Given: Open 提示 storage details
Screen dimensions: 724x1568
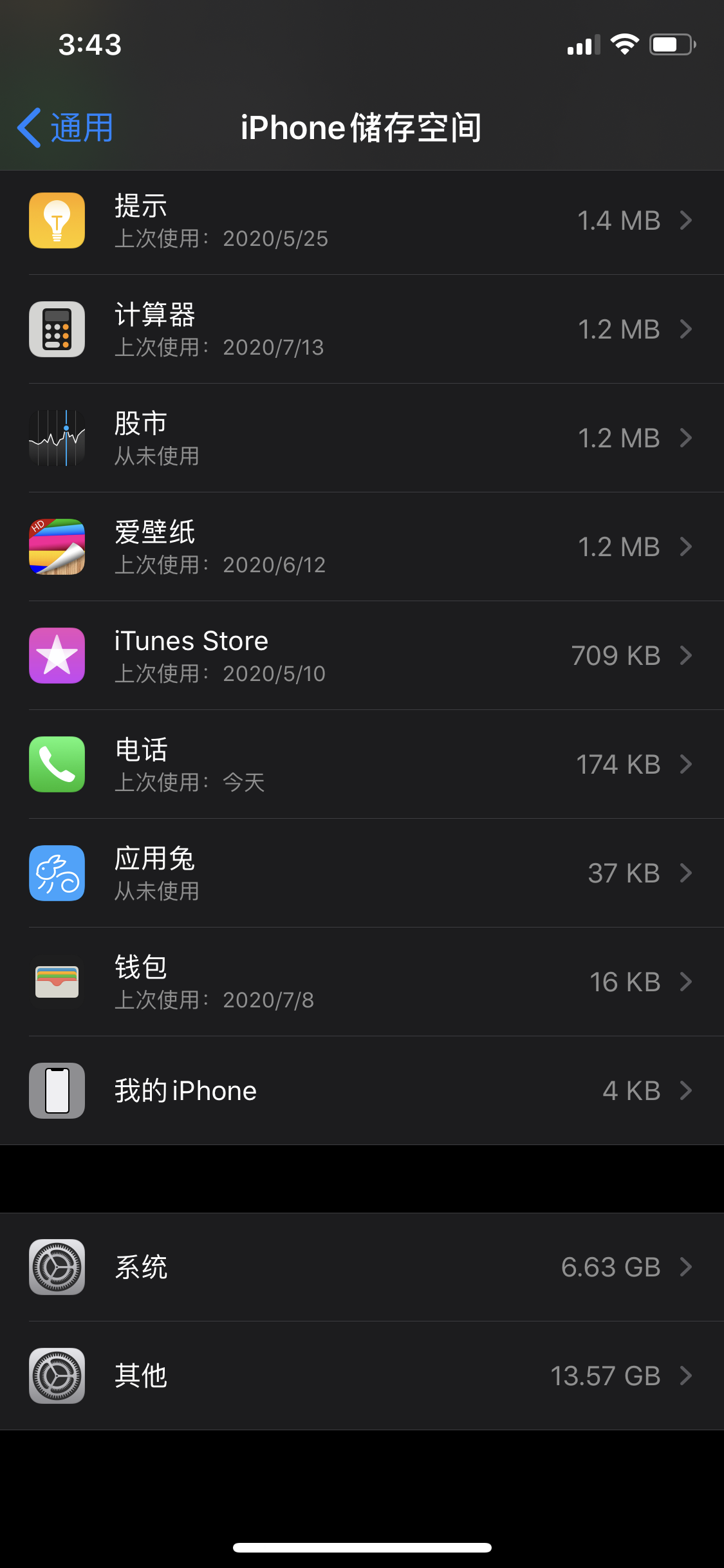Looking at the screenshot, I should 362,221.
